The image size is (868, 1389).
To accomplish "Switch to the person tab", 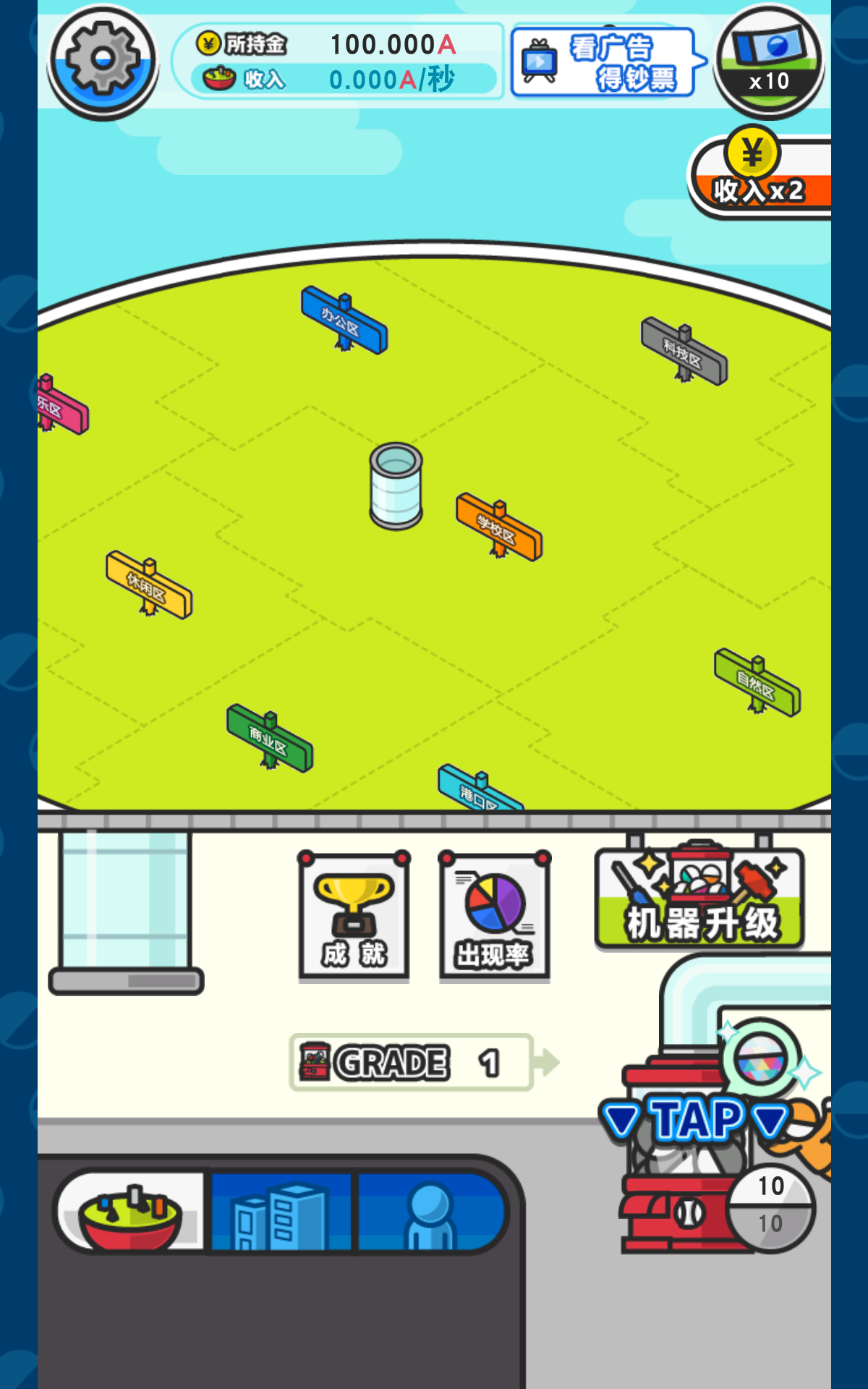I will [430, 1212].
